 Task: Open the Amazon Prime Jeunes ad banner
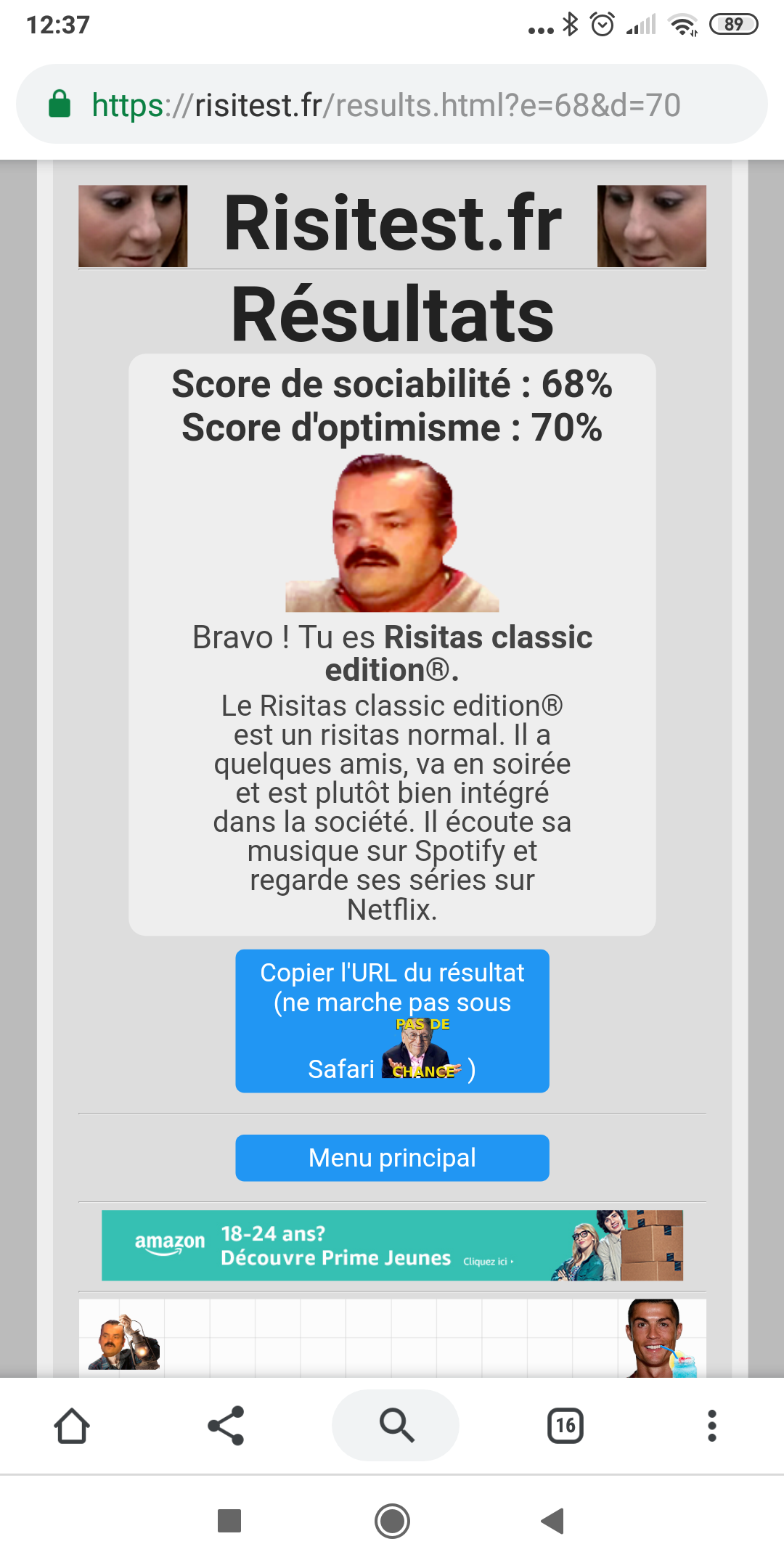coord(392,1245)
